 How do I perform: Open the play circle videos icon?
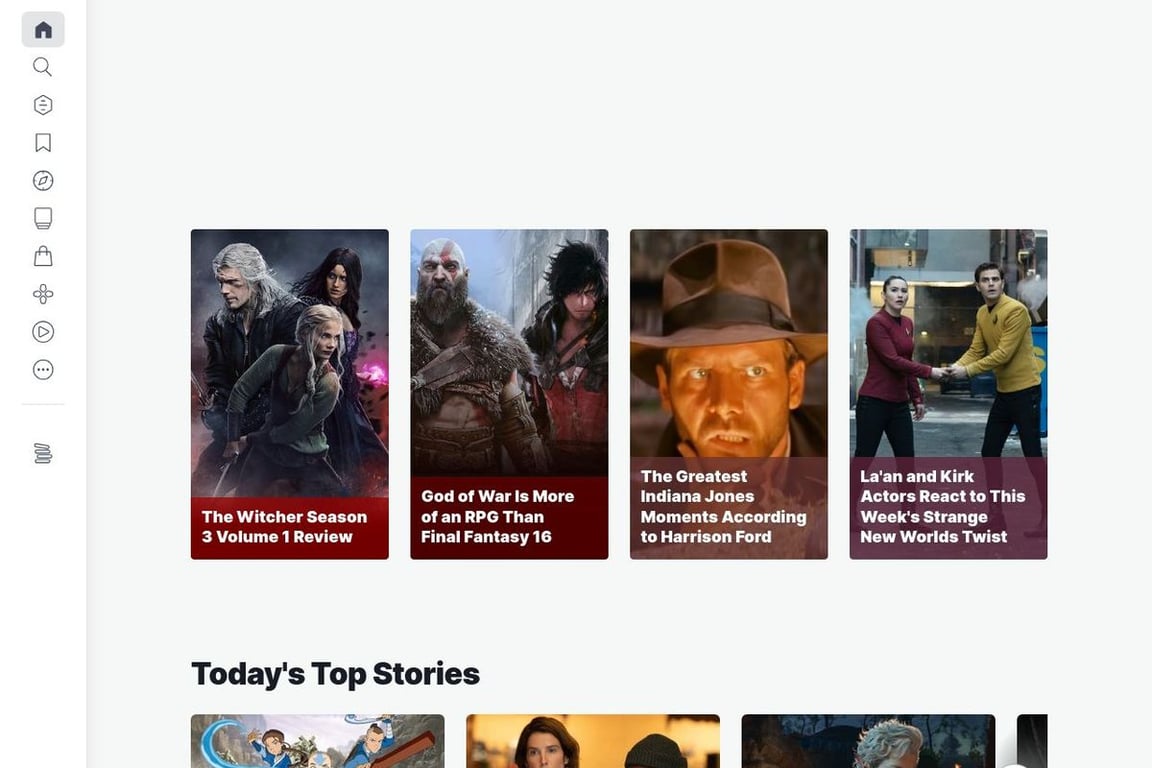pyautogui.click(x=43, y=332)
